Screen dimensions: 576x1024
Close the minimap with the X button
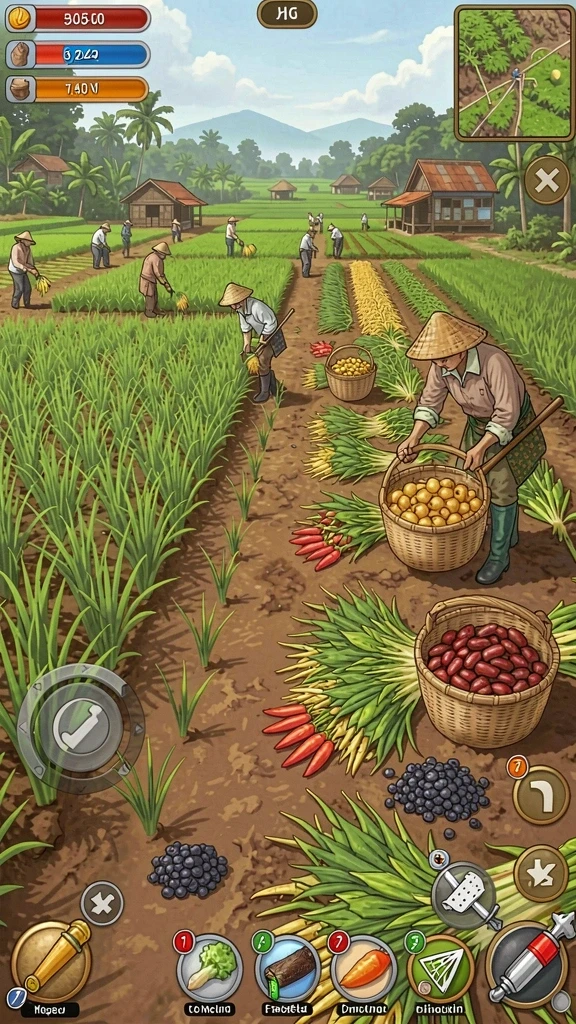(x=547, y=180)
